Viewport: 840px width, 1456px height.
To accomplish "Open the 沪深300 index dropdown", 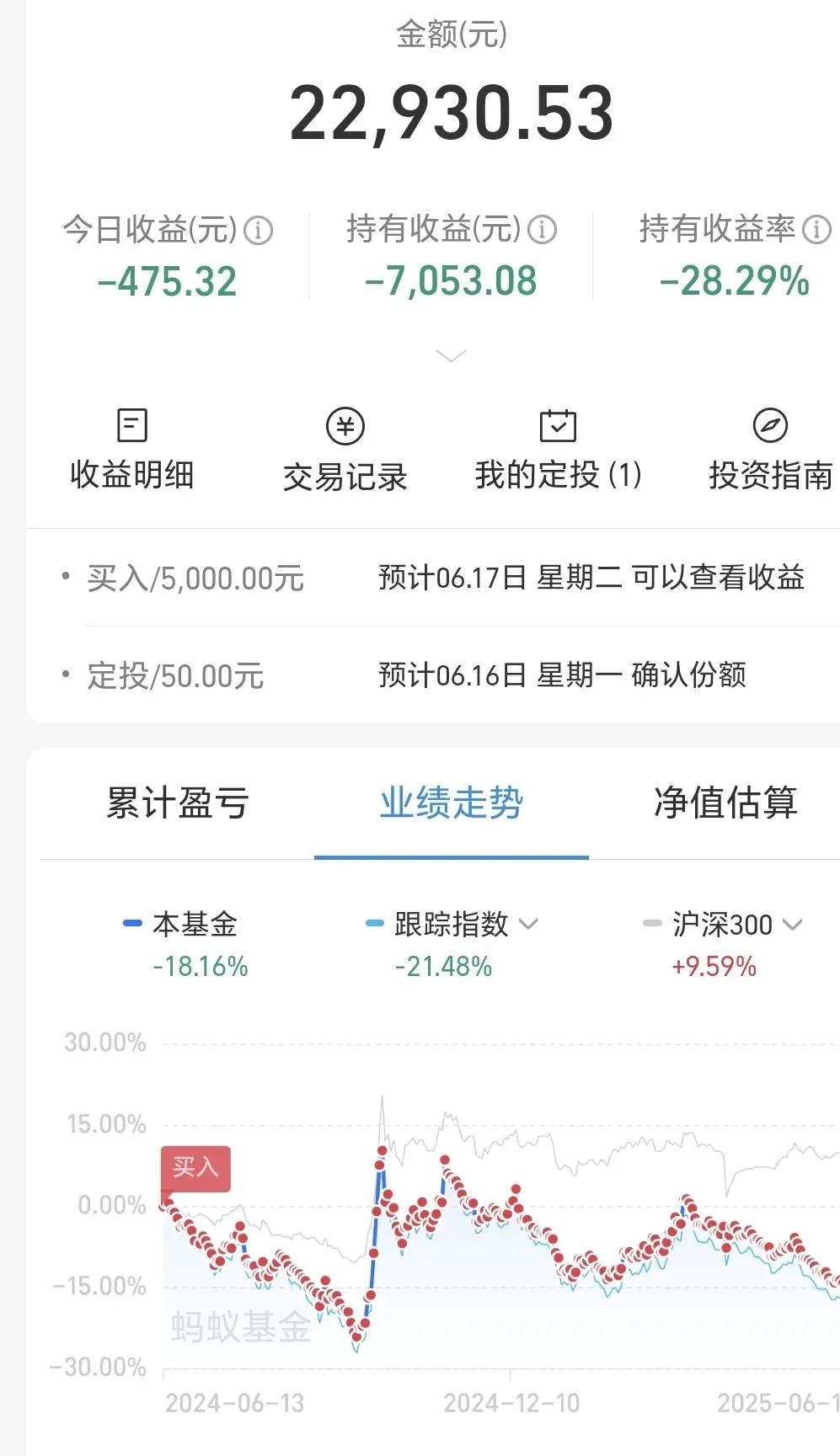I will coord(793,924).
